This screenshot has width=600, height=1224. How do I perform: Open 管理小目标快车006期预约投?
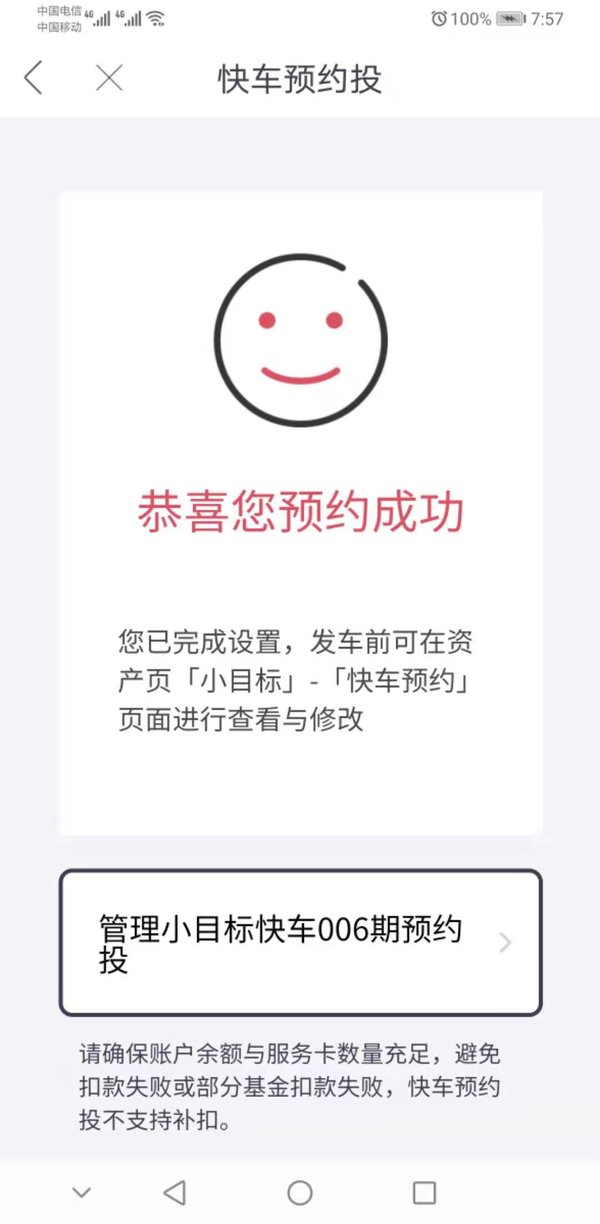tap(300, 943)
